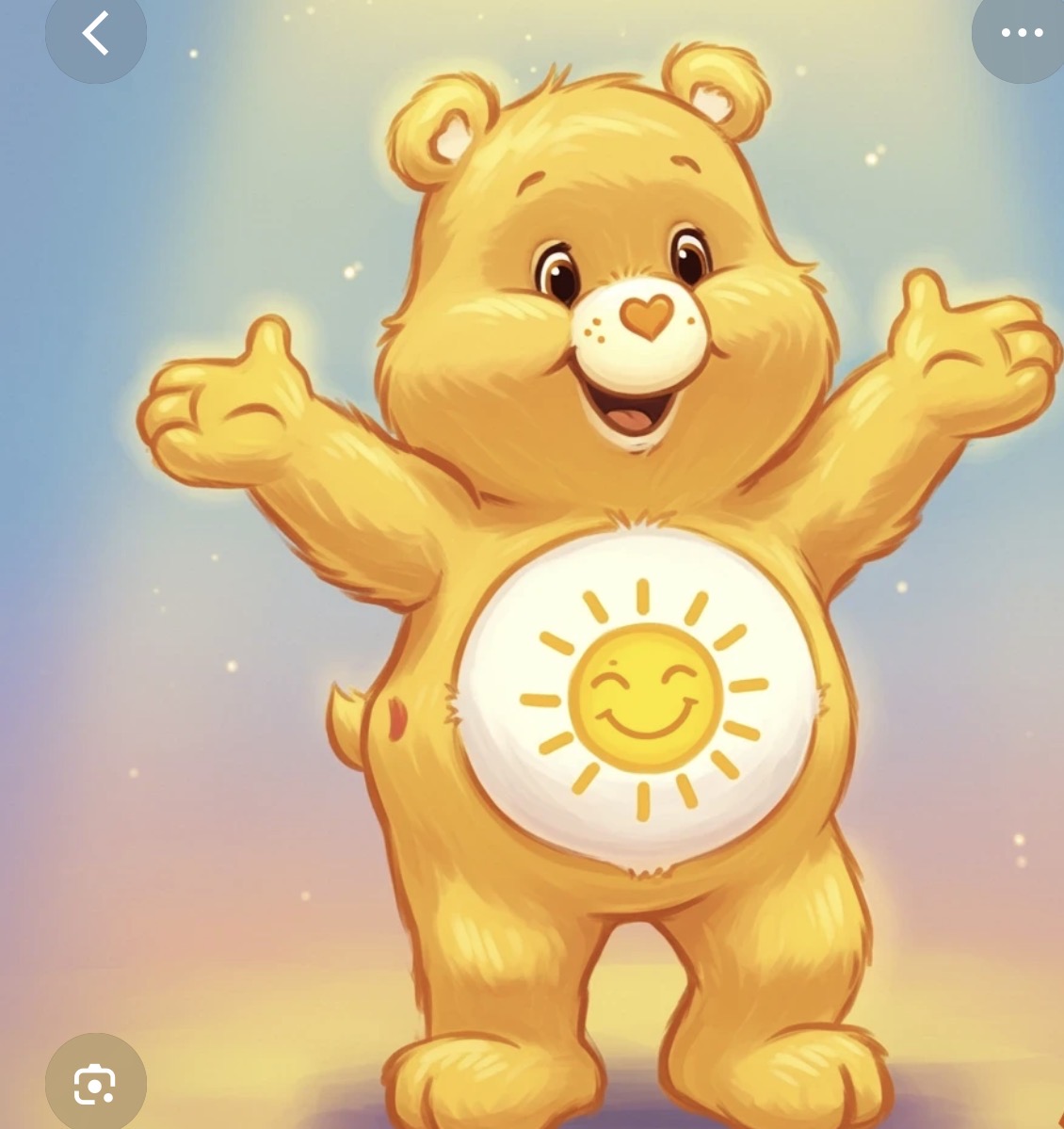
Task: Go back using the back arrow
Action: tap(95, 34)
